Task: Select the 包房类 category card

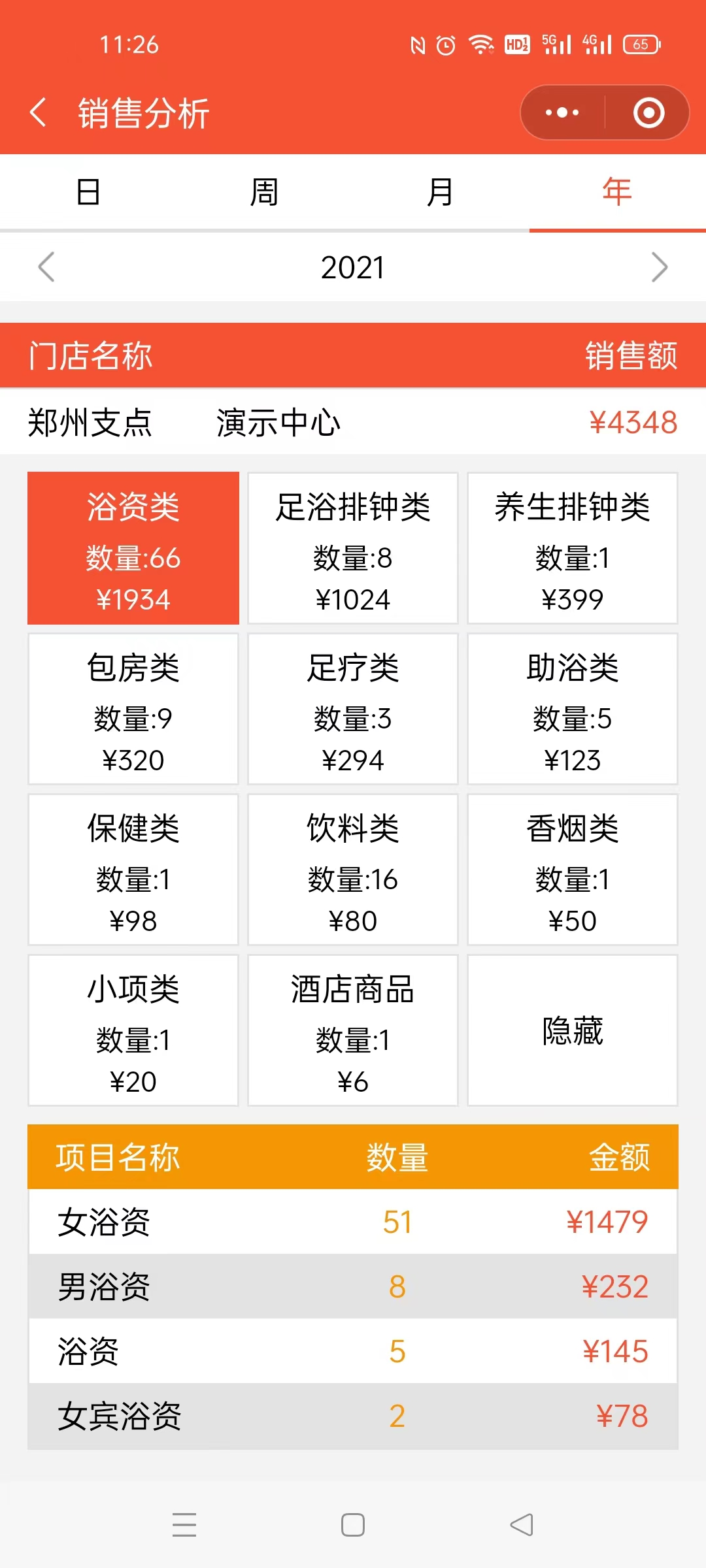Action: pos(133,709)
